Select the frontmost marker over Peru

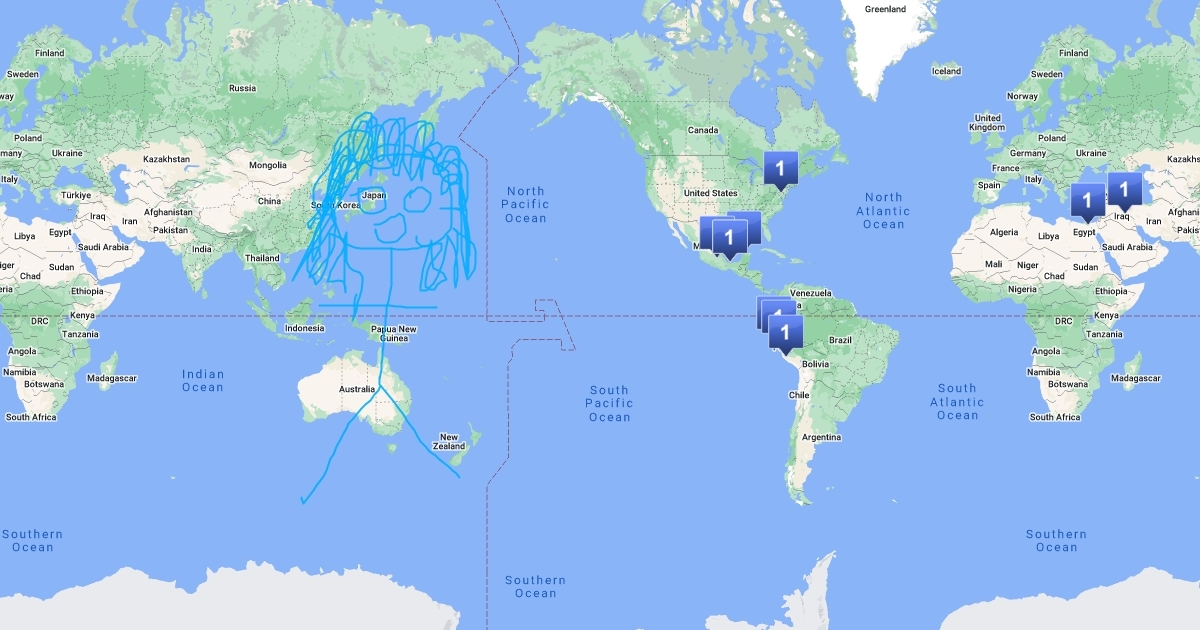click(x=785, y=332)
